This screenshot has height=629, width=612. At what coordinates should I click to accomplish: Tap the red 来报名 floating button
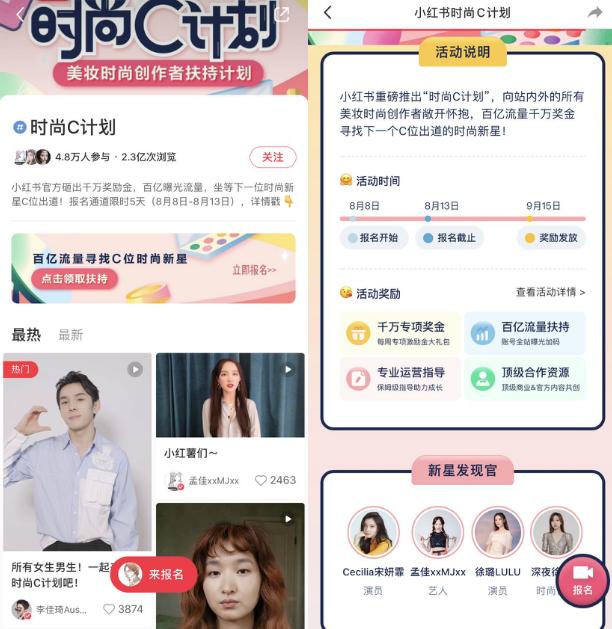coord(154,574)
